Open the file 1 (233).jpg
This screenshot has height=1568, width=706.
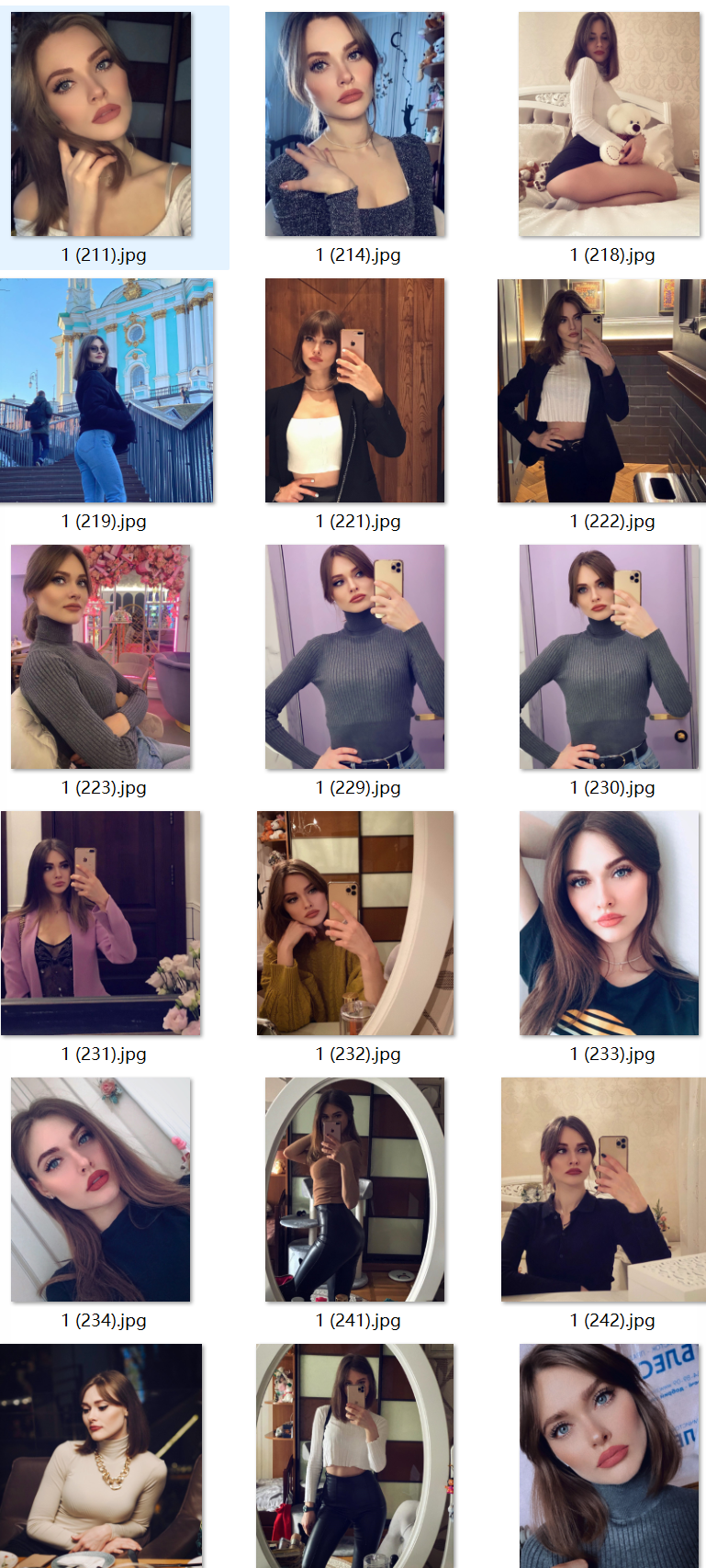click(x=609, y=923)
